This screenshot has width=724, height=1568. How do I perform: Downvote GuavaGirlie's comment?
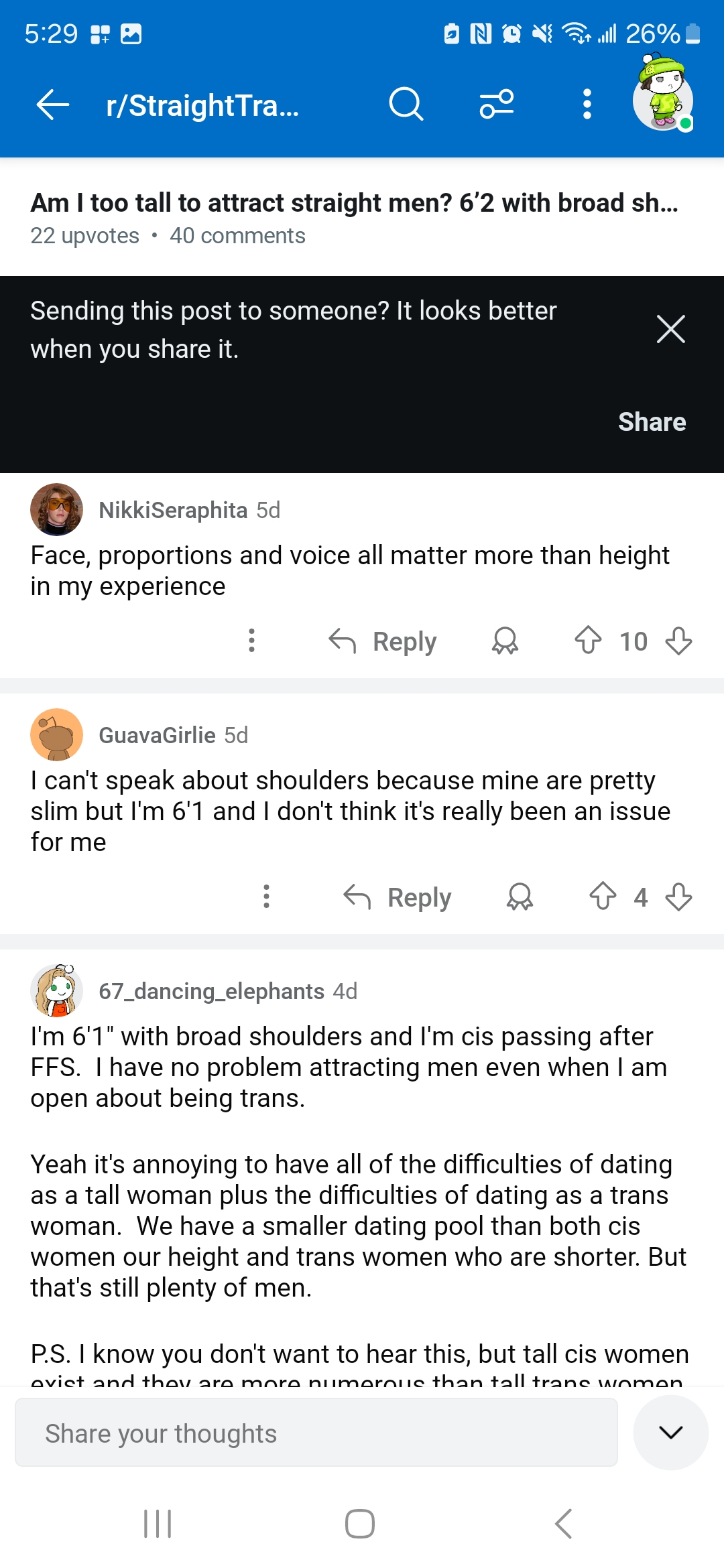[678, 897]
